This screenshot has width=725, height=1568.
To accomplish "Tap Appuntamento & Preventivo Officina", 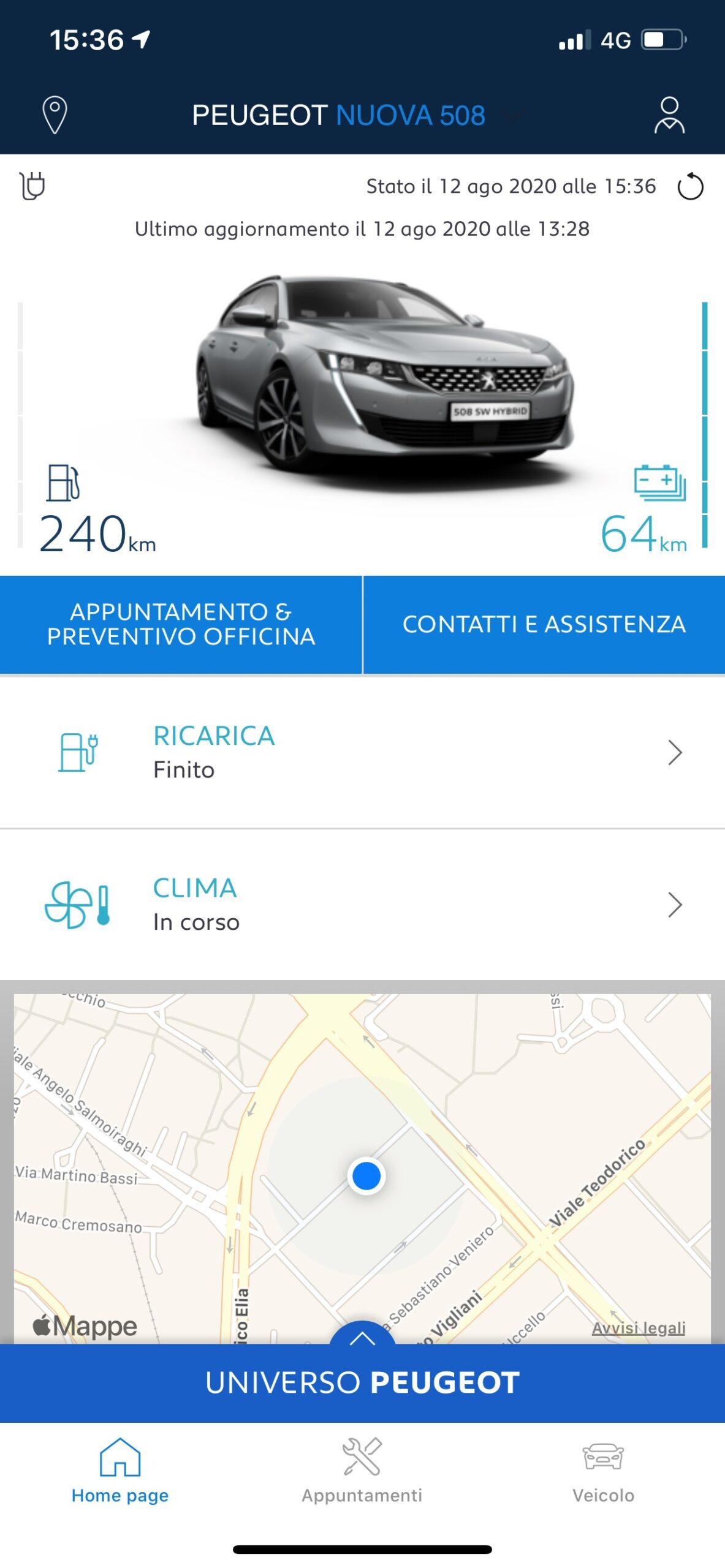I will coord(181,624).
